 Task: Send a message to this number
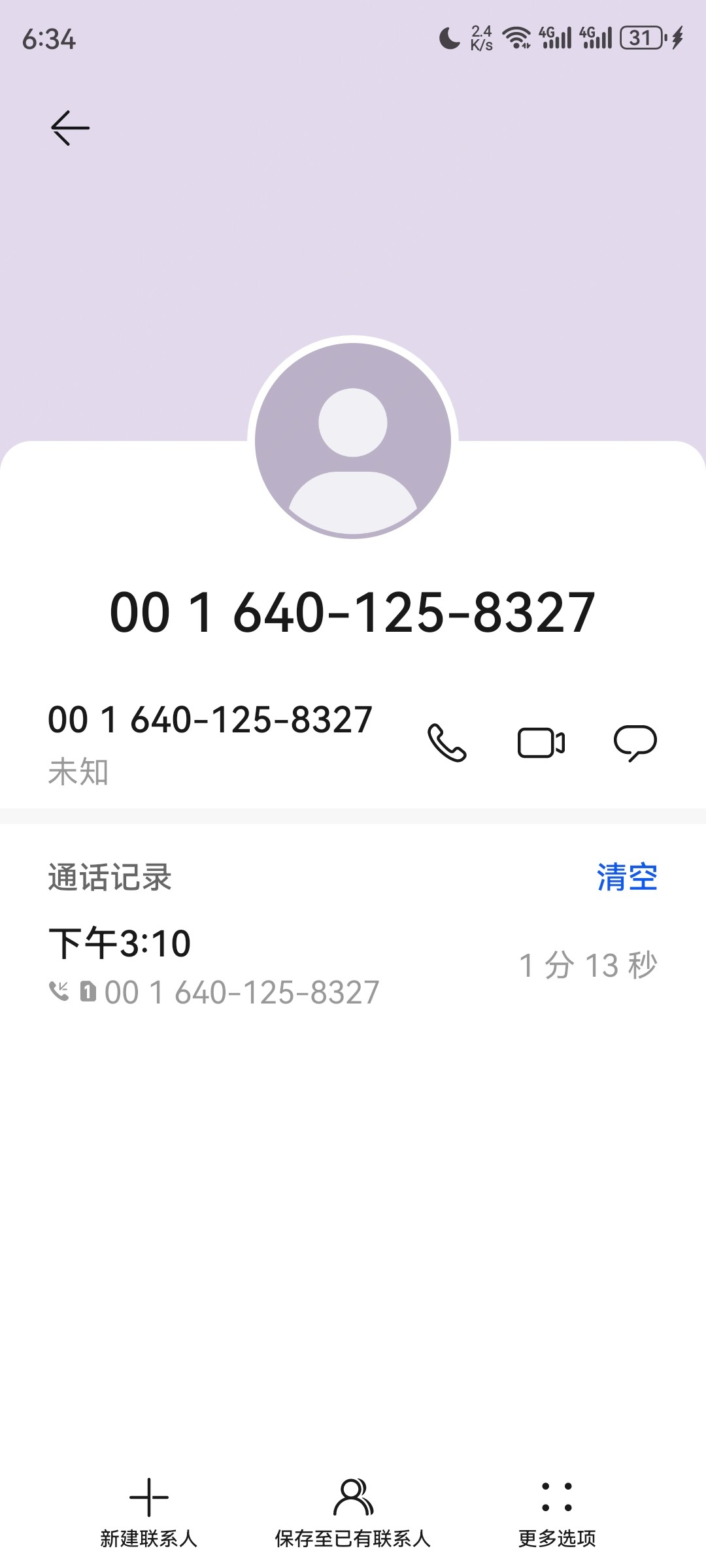(635, 743)
